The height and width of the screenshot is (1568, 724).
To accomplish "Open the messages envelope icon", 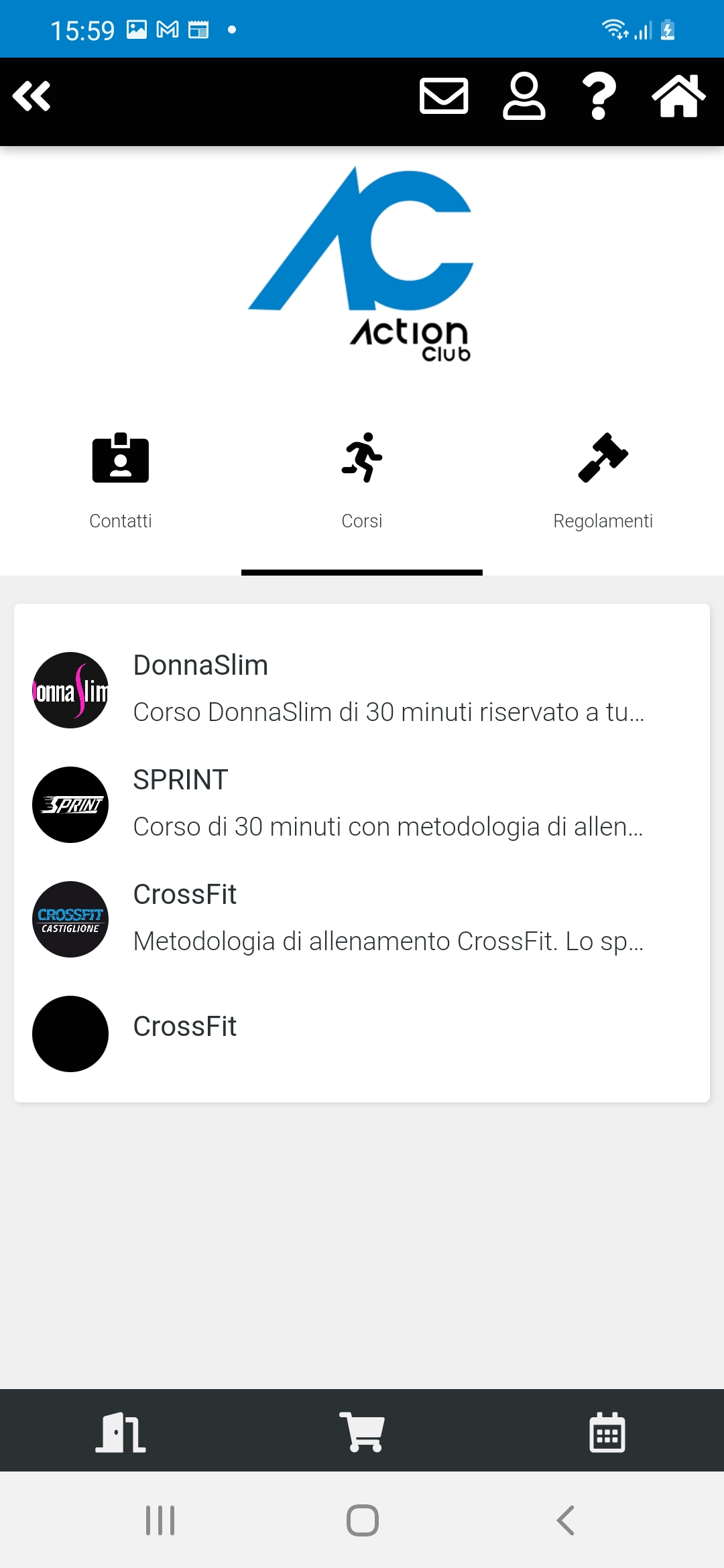I will point(444,96).
